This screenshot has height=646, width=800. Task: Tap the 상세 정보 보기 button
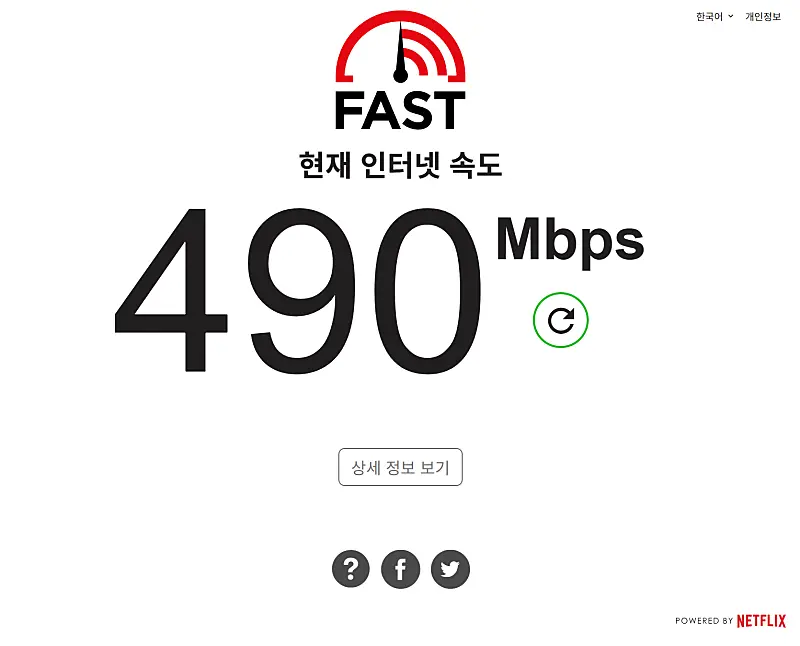401,467
